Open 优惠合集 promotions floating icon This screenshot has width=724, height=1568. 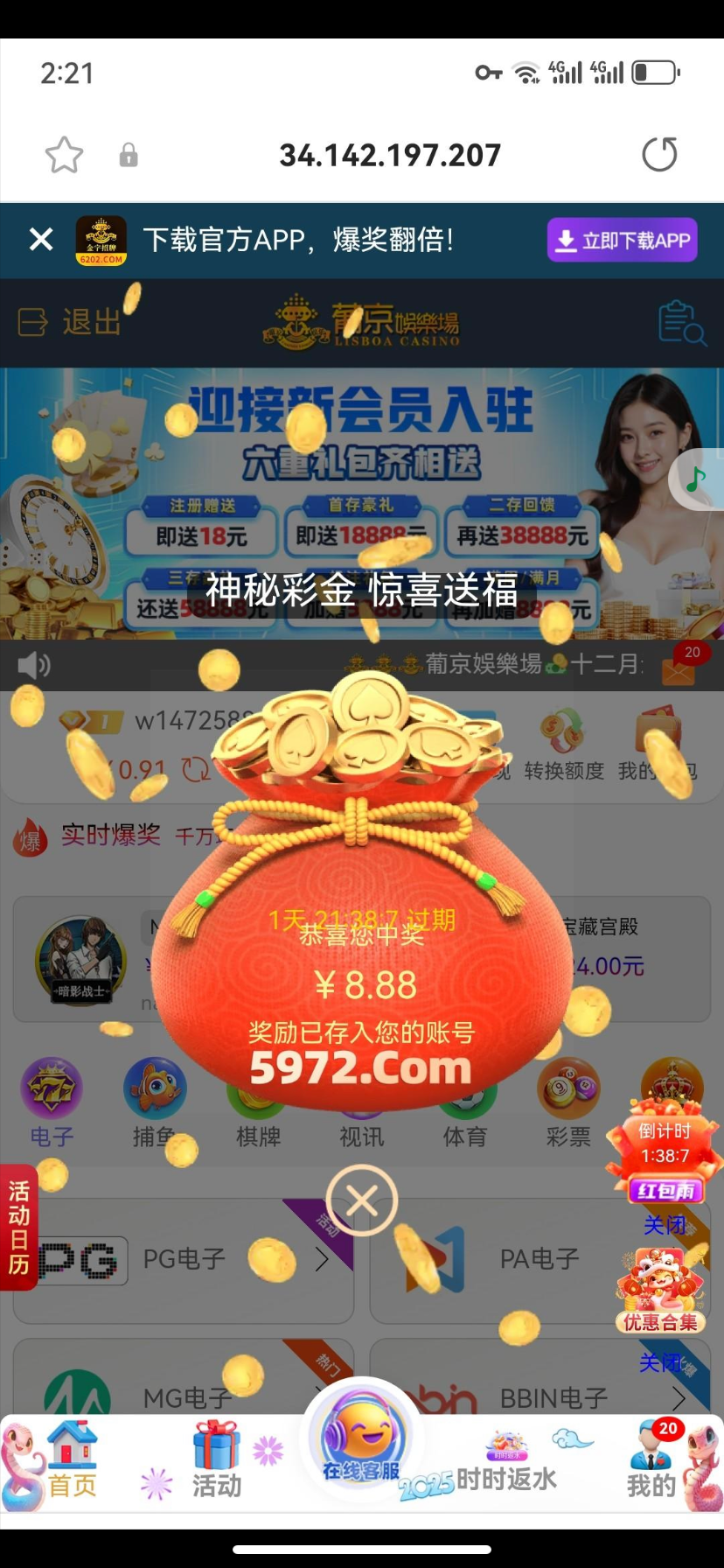[660, 1291]
